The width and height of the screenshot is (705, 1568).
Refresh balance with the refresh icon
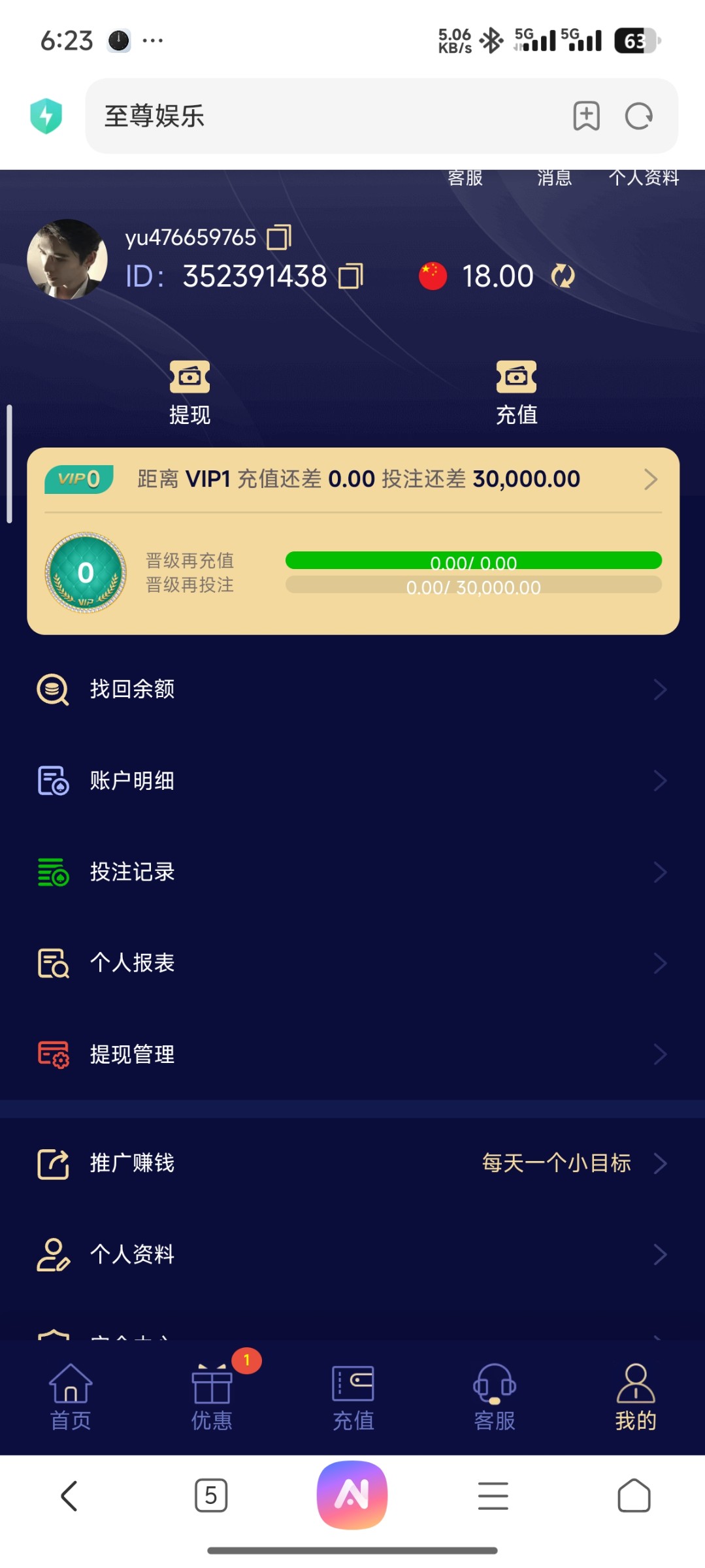(561, 276)
